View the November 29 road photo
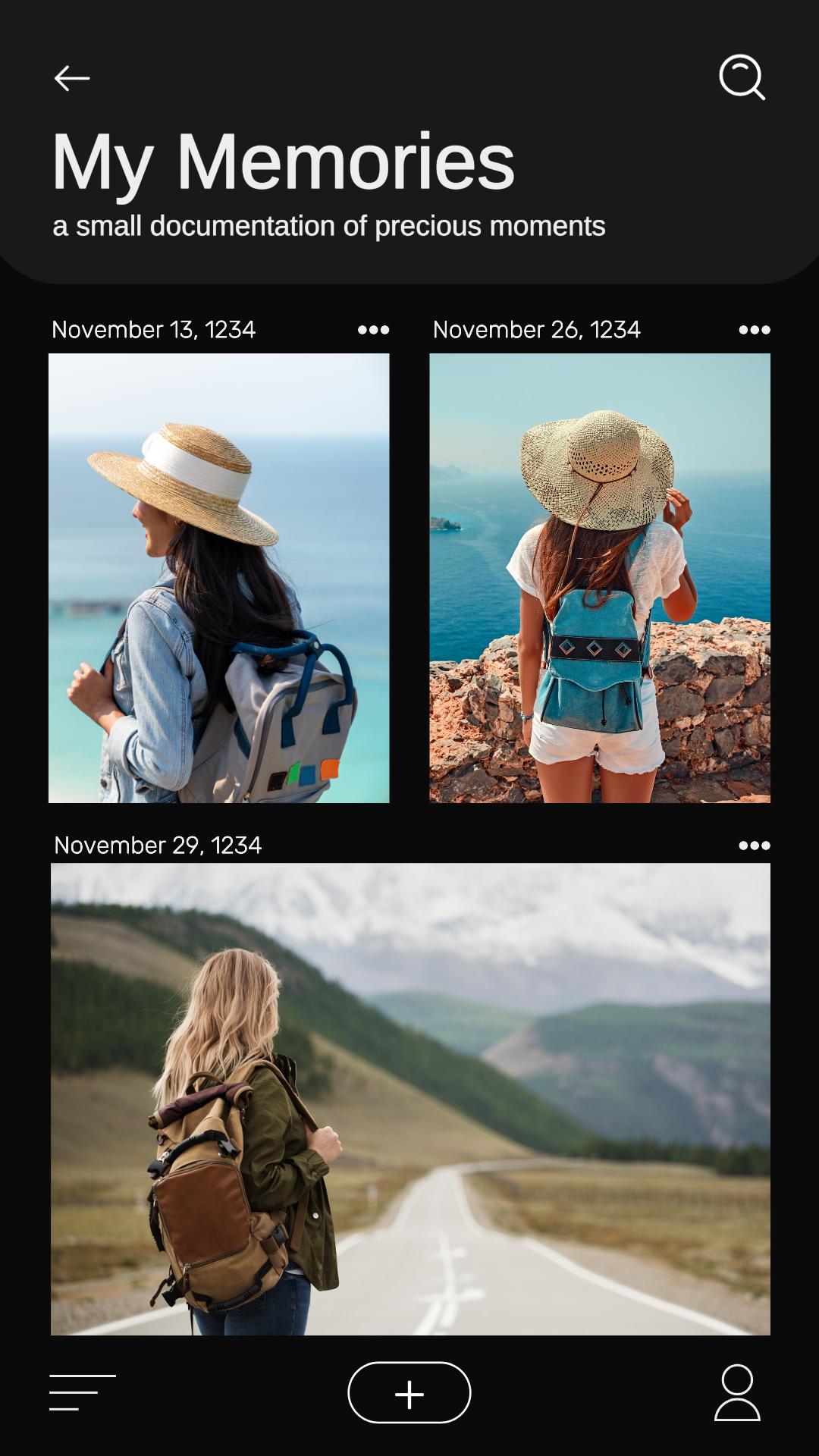The image size is (819, 1456). [410, 1099]
